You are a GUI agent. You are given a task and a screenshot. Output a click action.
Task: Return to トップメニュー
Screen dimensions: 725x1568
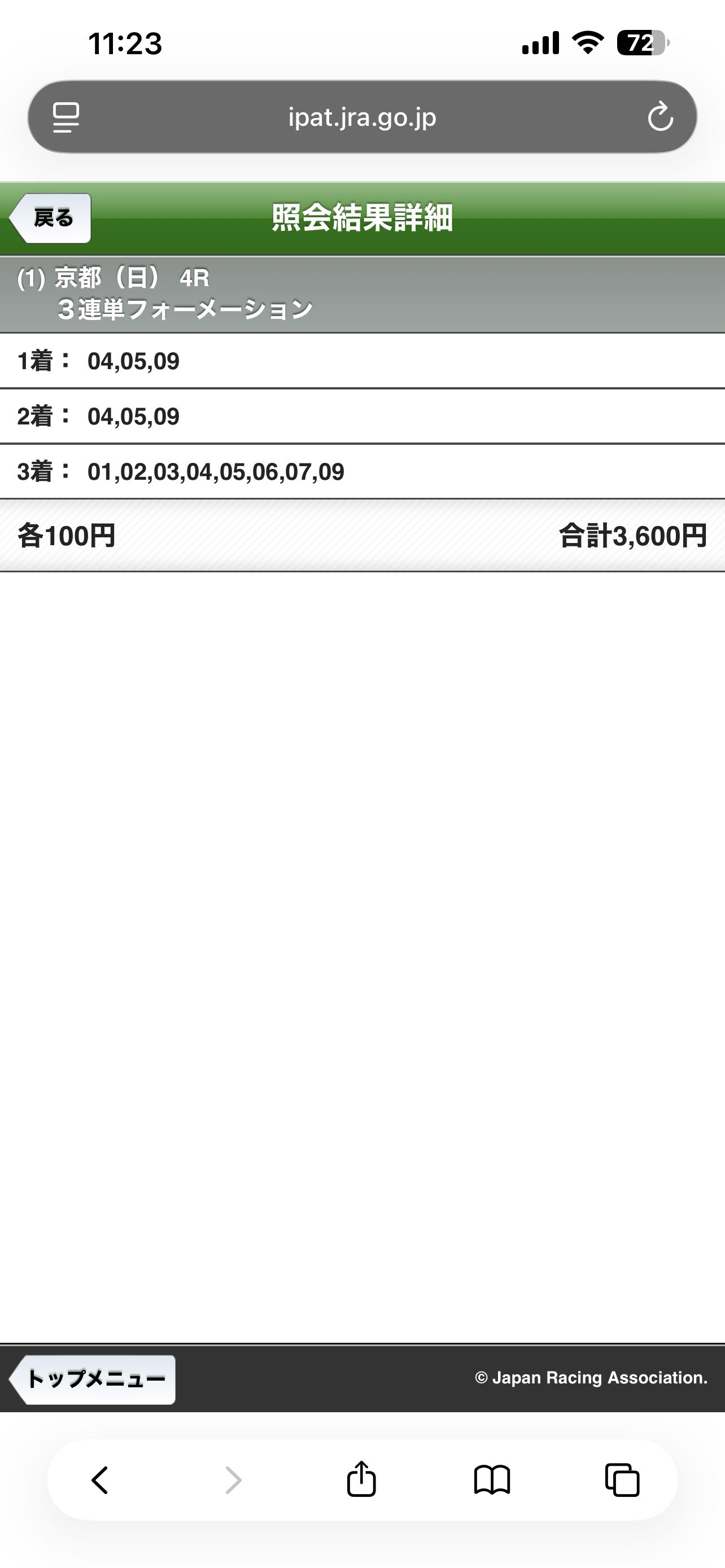93,1379
